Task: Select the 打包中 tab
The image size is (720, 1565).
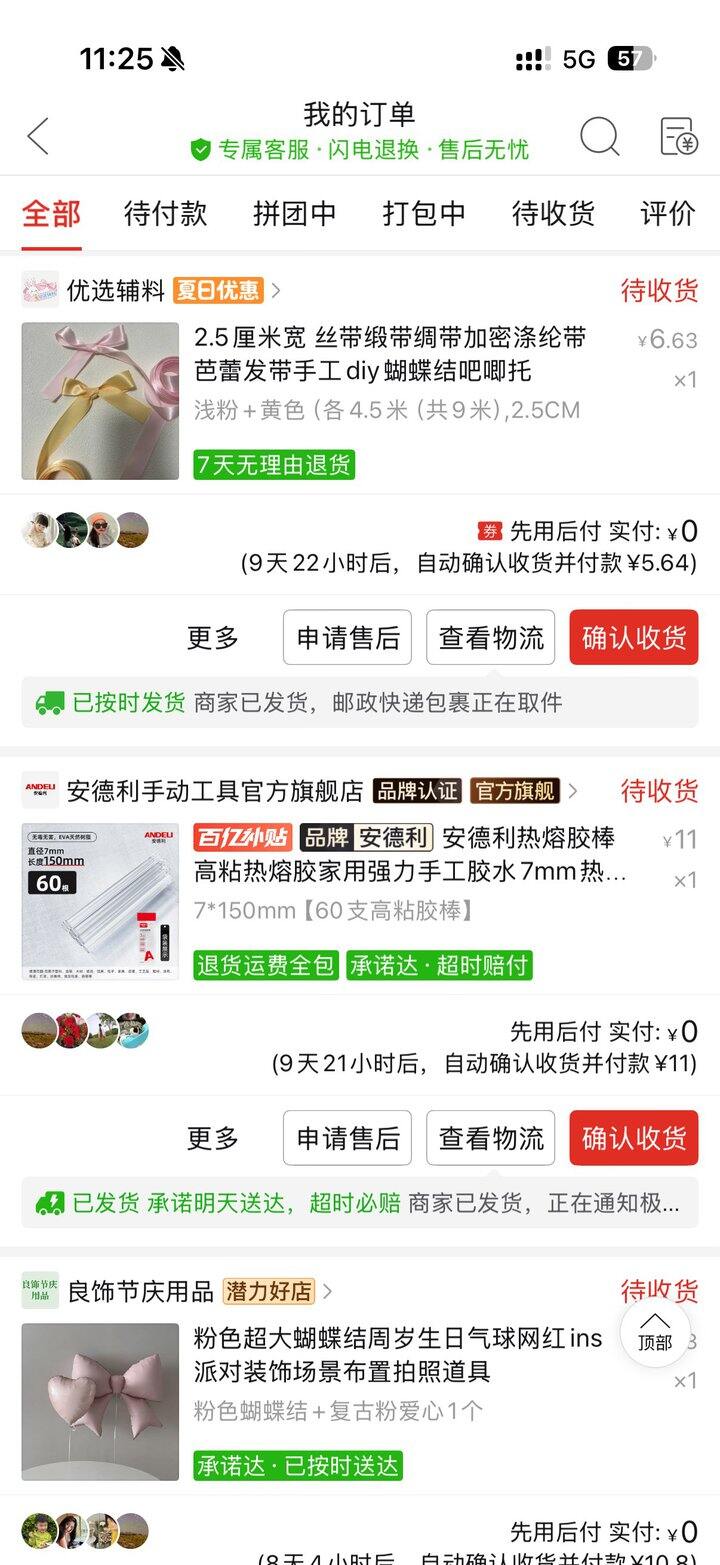Action: 424,213
